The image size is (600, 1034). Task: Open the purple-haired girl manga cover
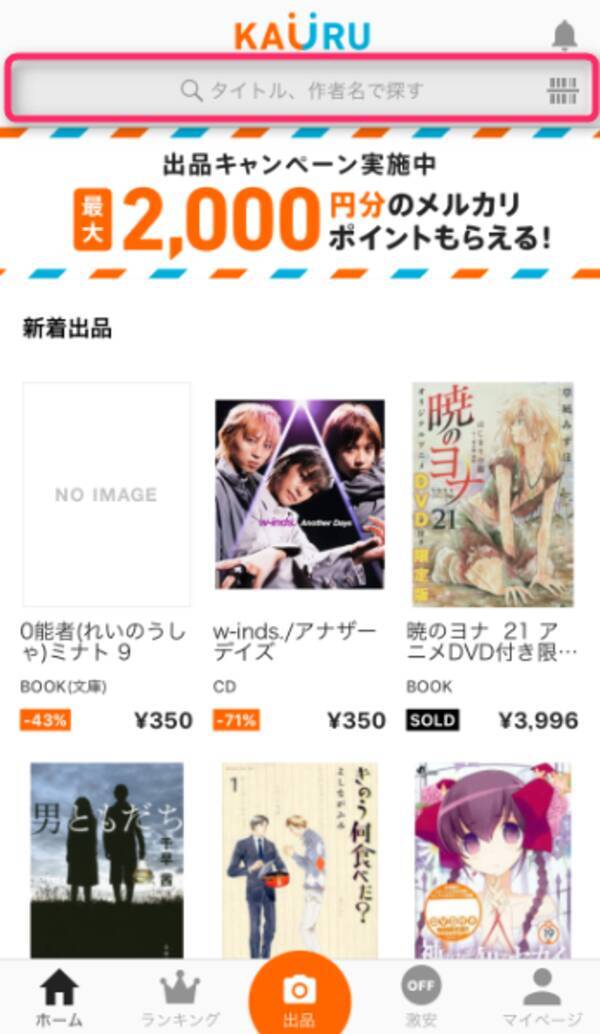[x=492, y=860]
